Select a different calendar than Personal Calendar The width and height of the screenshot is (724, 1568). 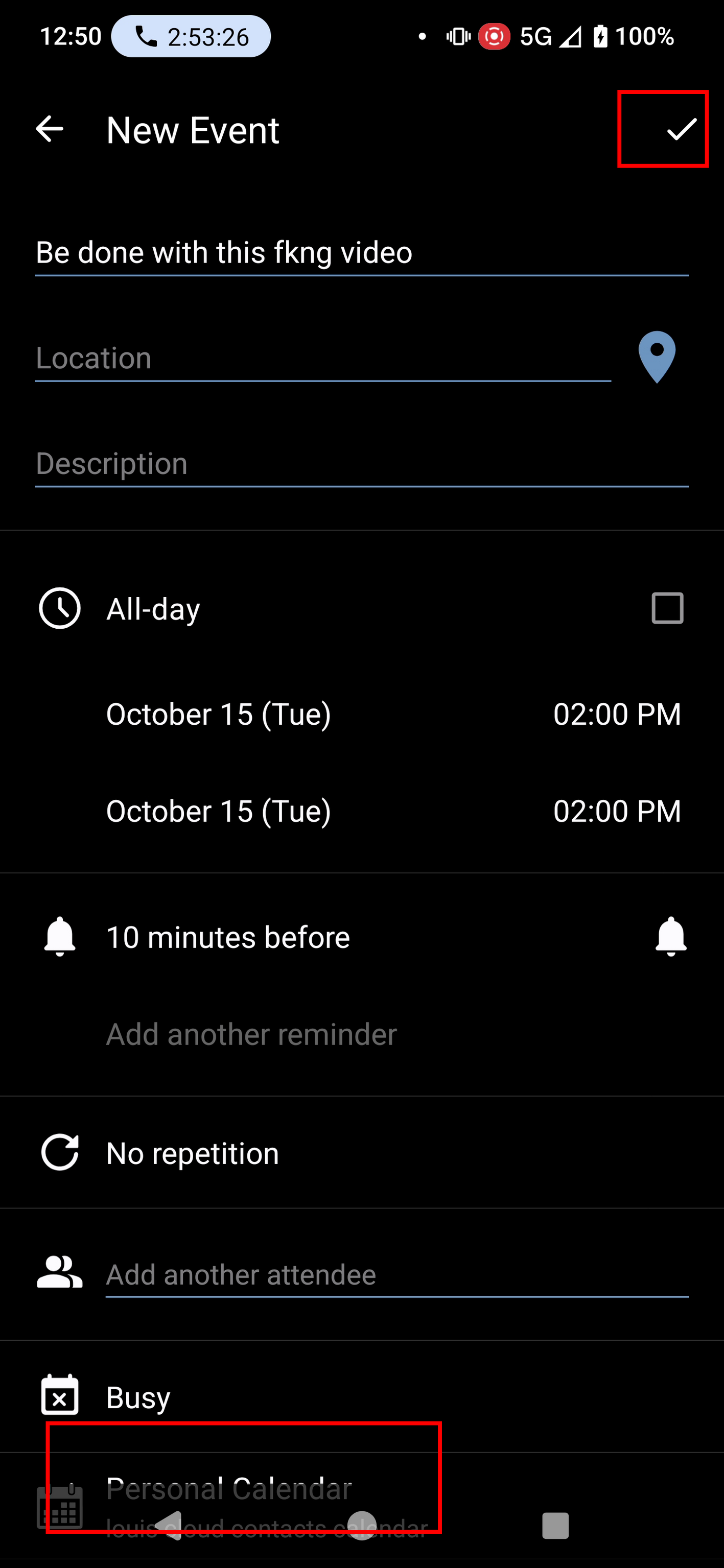[x=229, y=1489]
